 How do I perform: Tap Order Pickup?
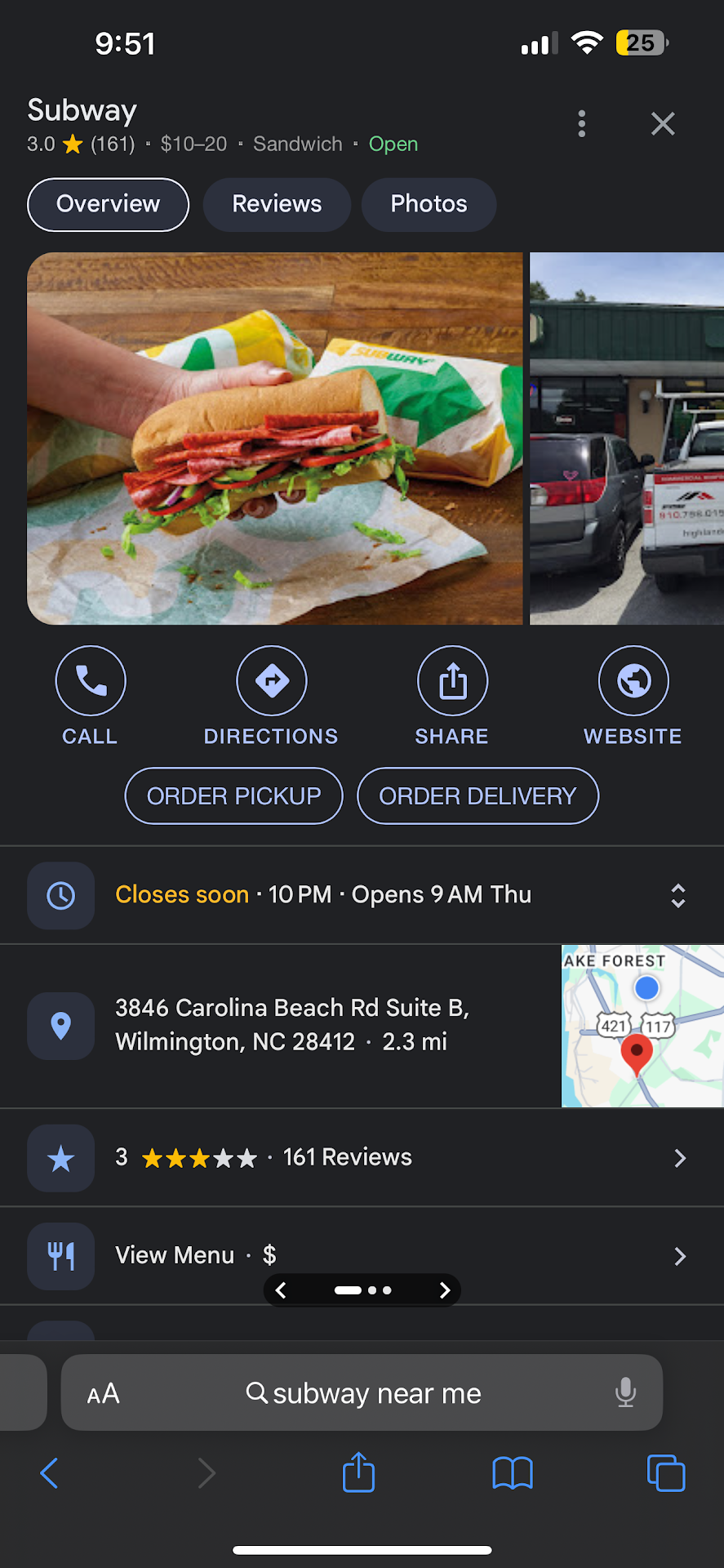click(233, 796)
